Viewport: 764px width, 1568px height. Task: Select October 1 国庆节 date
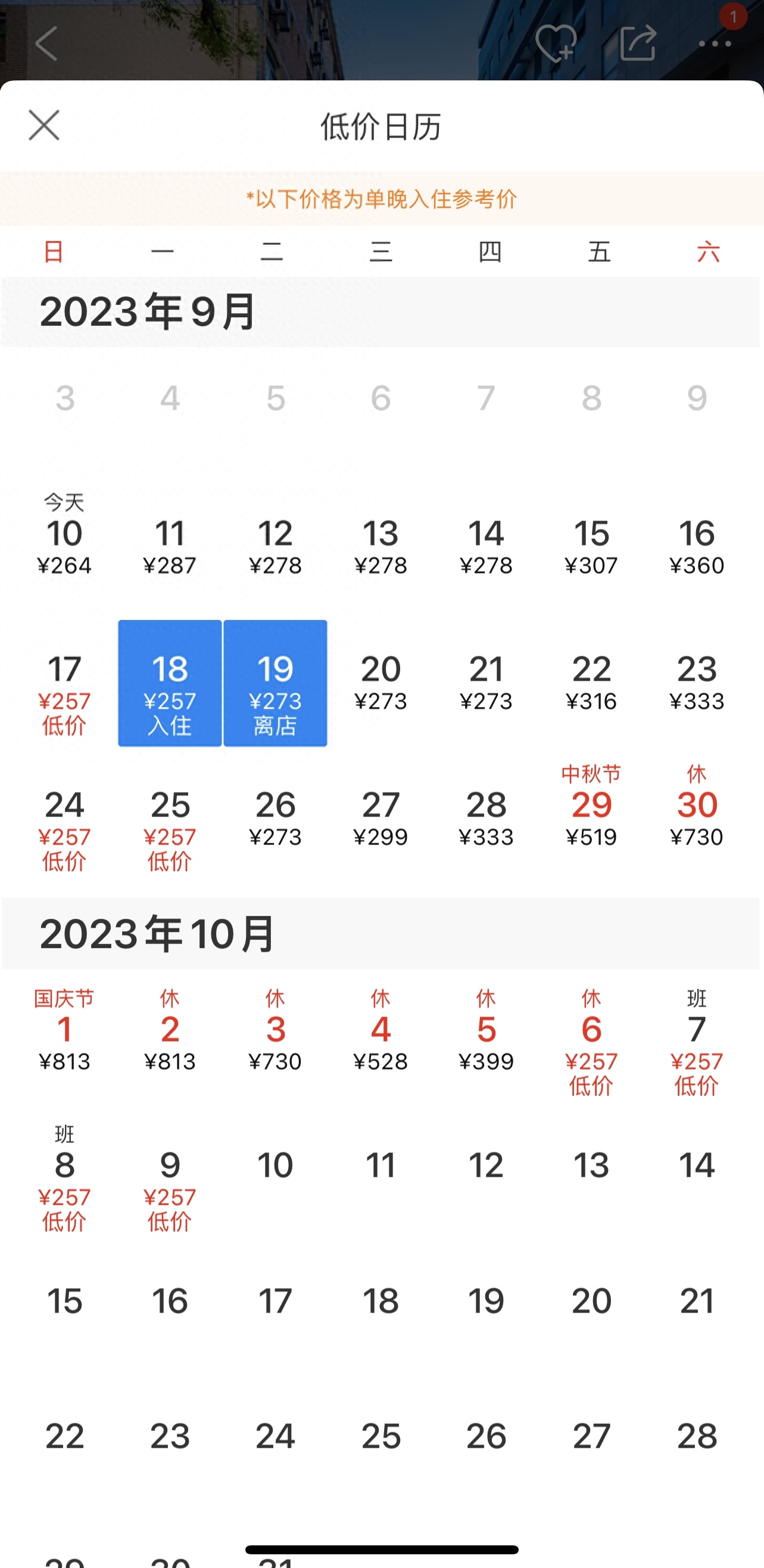64,1035
